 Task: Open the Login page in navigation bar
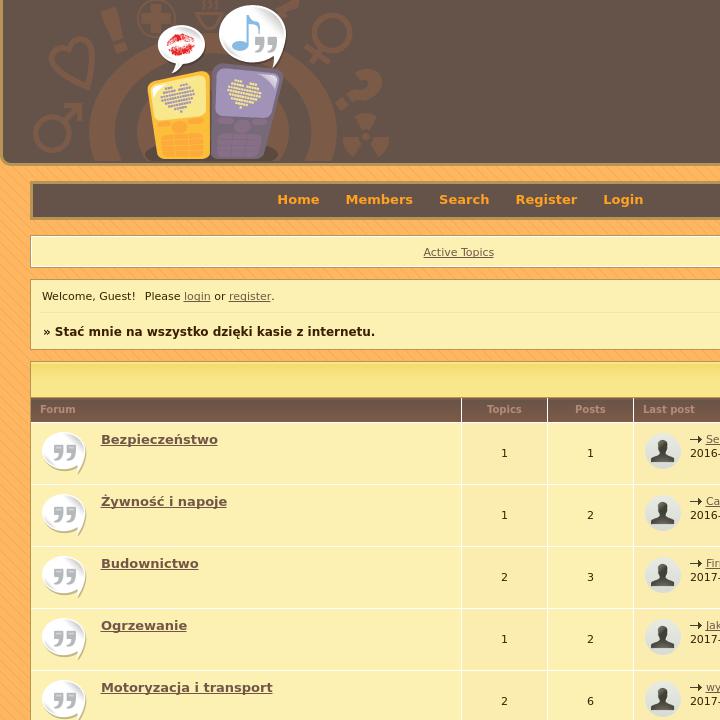pyautogui.click(x=623, y=200)
